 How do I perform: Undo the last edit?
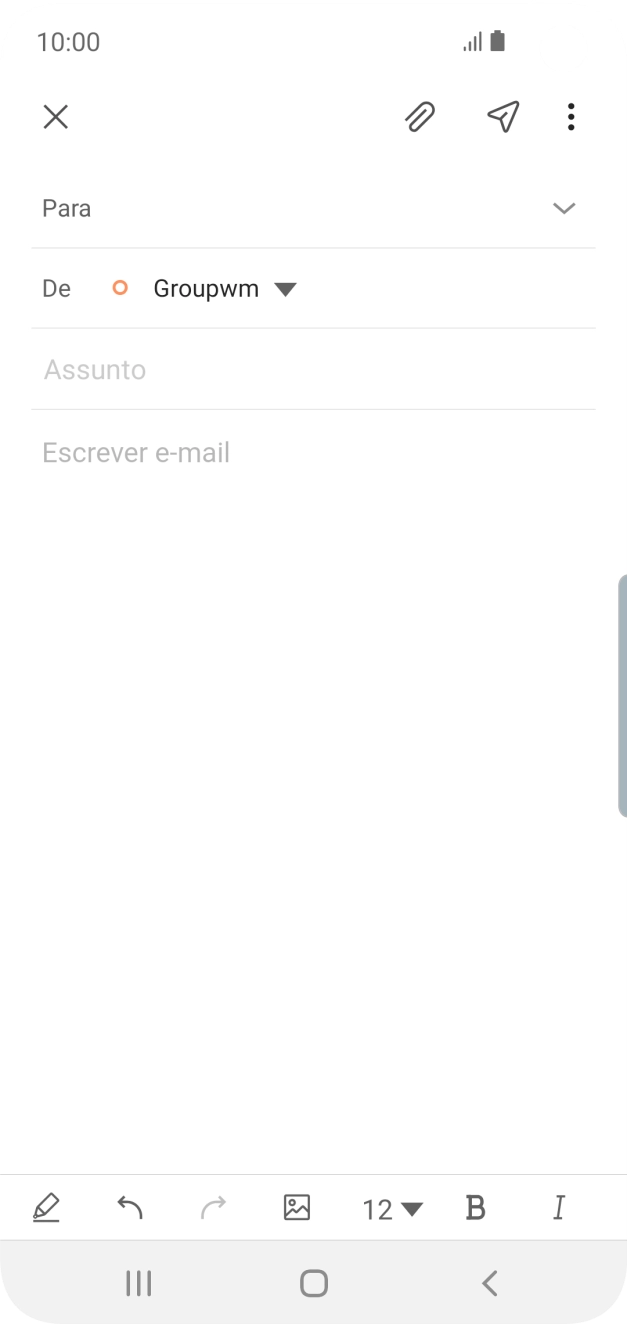click(x=130, y=1208)
